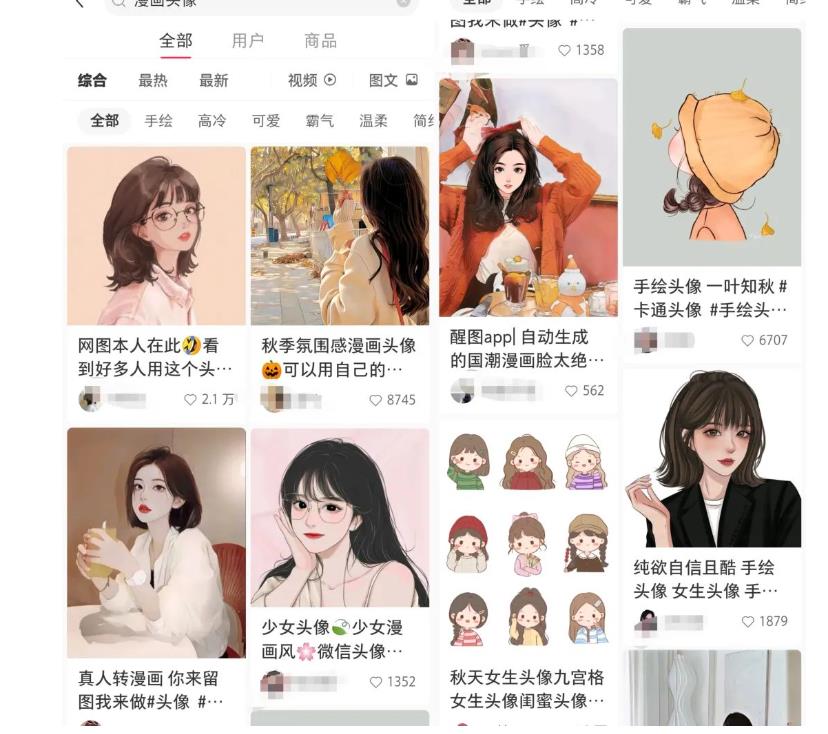The height and width of the screenshot is (734, 828).
Task: Go back using the arrow
Action: [x=80, y=3]
